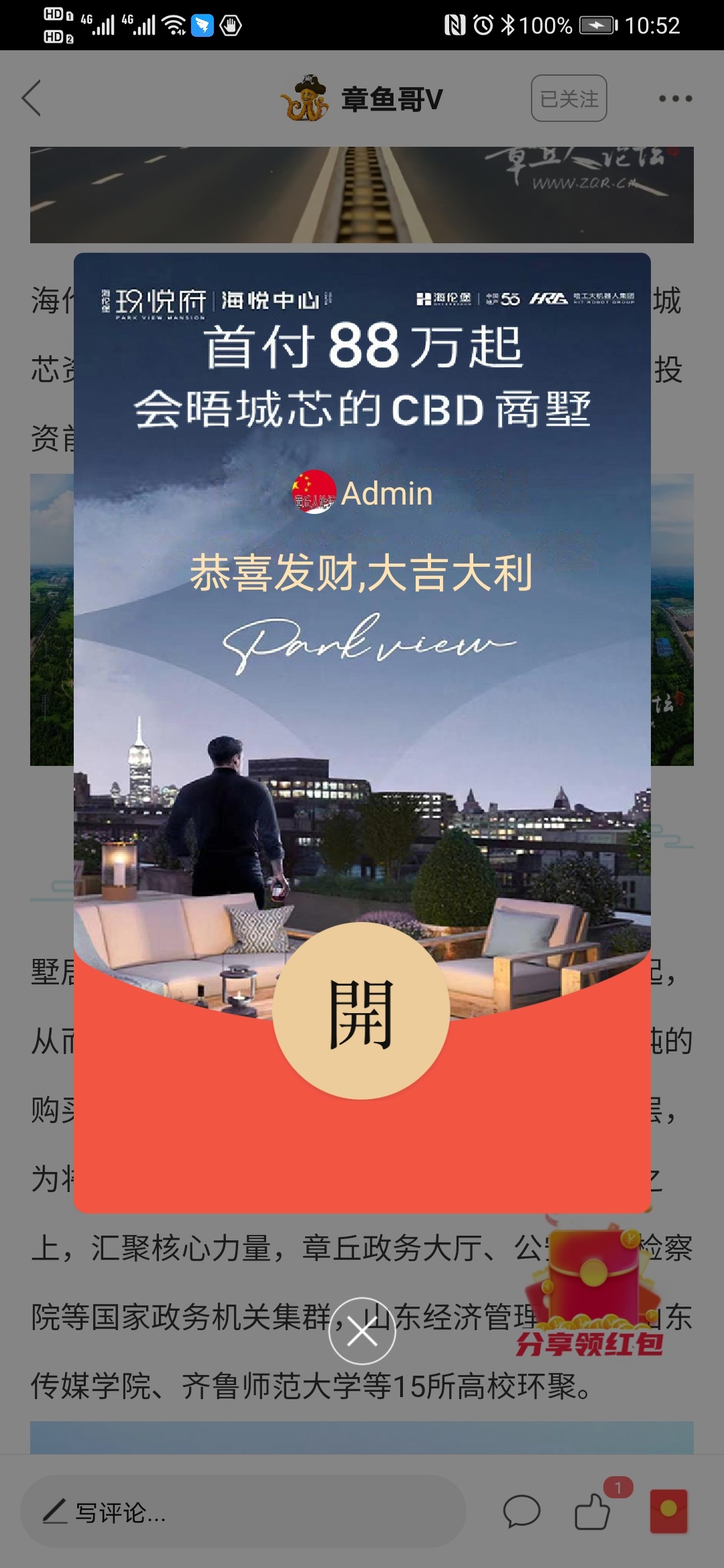Viewport: 724px width, 1568px height.
Task: View comments via speech bubble icon
Action: click(x=522, y=1512)
